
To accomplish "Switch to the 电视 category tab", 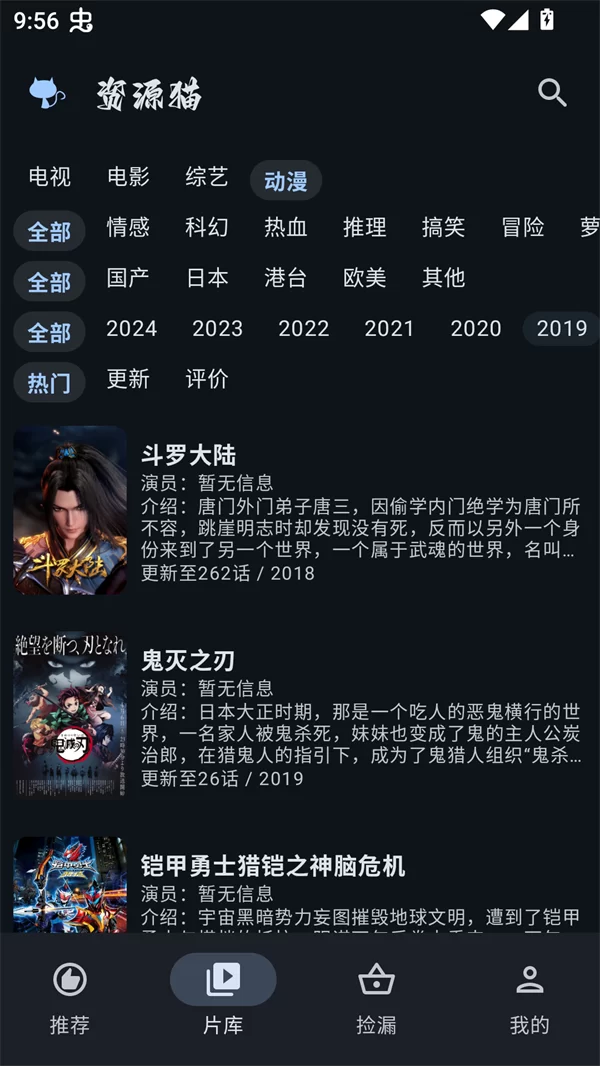I will [x=50, y=178].
